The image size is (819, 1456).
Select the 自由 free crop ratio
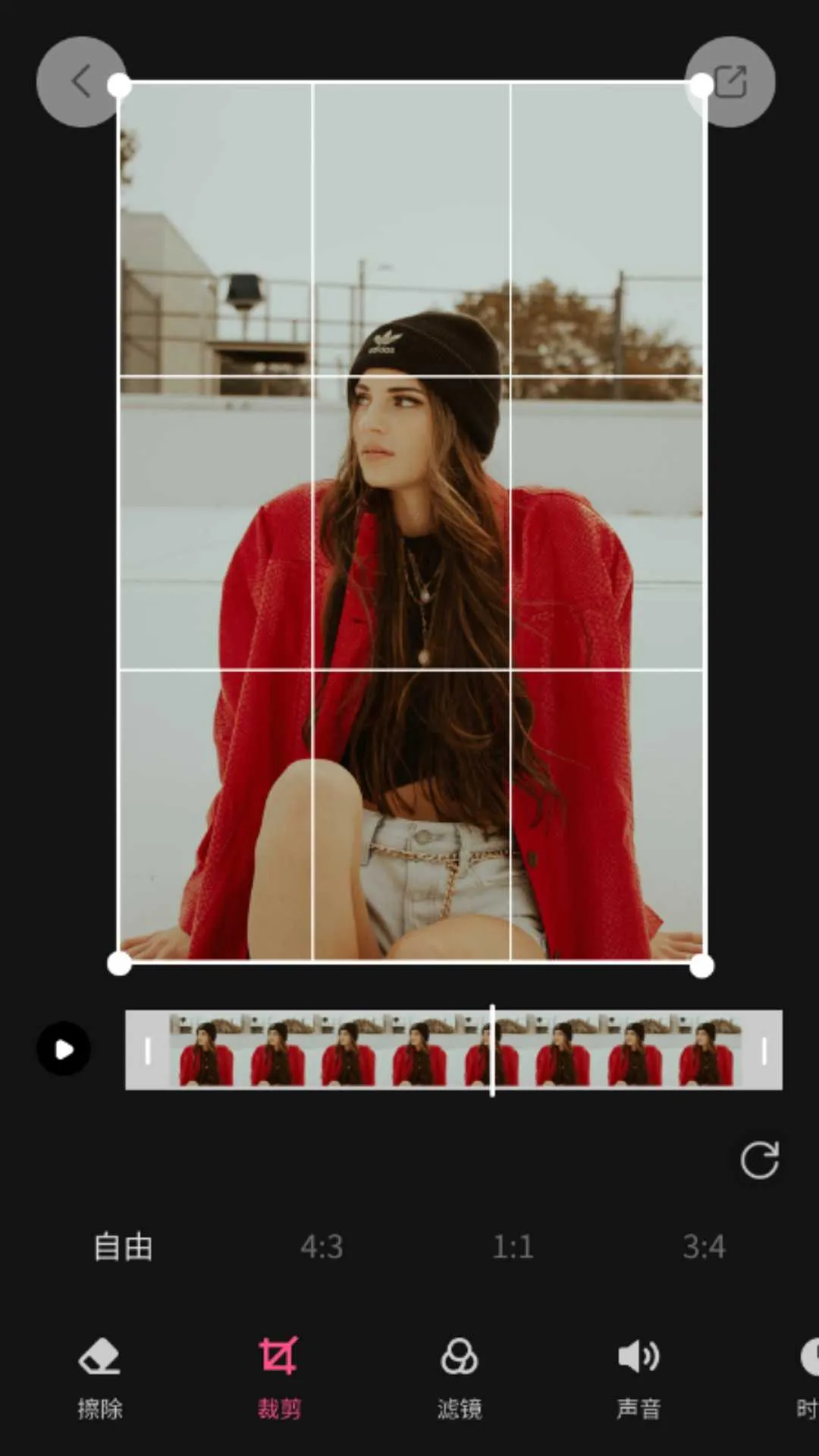[123, 1247]
